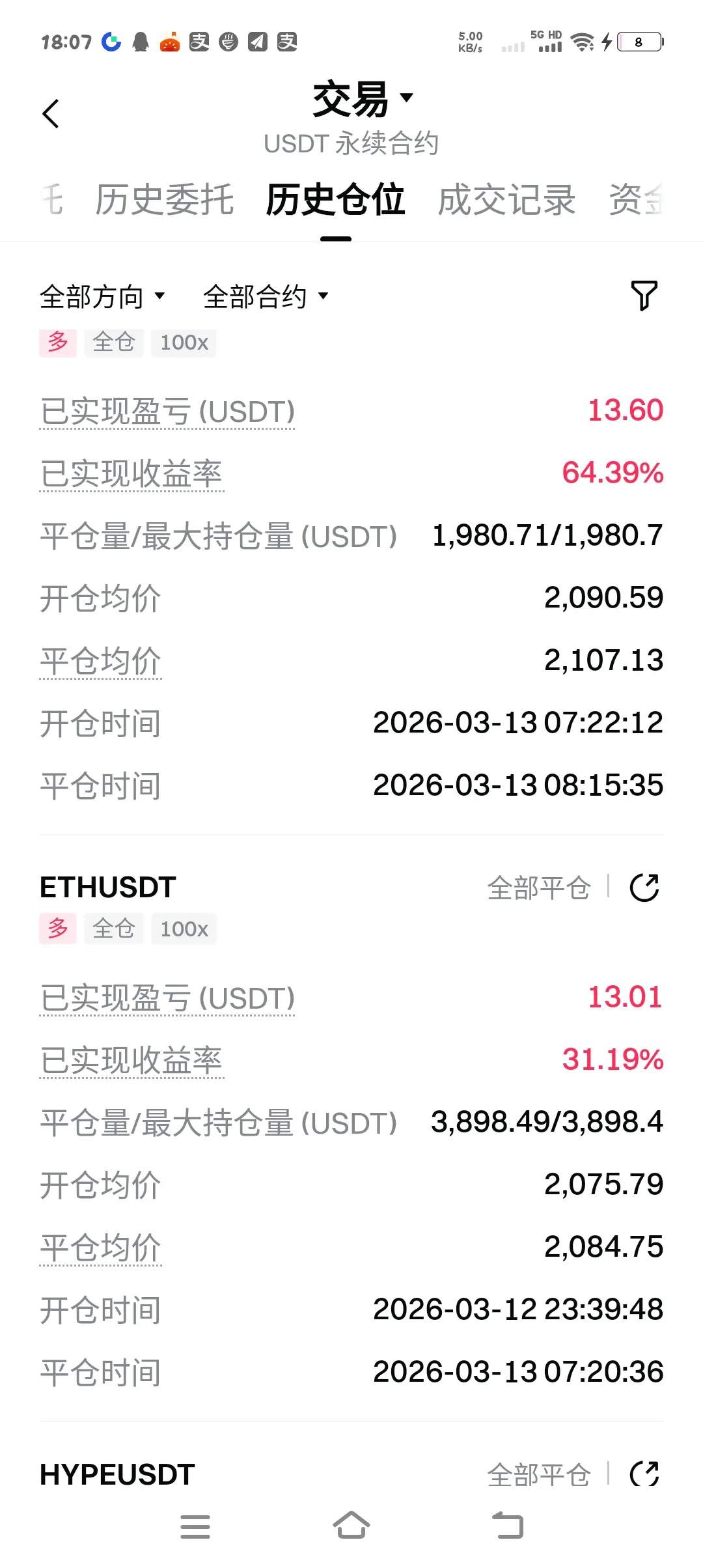
Task: Show info for 已实现收益率 of 64.39%
Action: 131,474
